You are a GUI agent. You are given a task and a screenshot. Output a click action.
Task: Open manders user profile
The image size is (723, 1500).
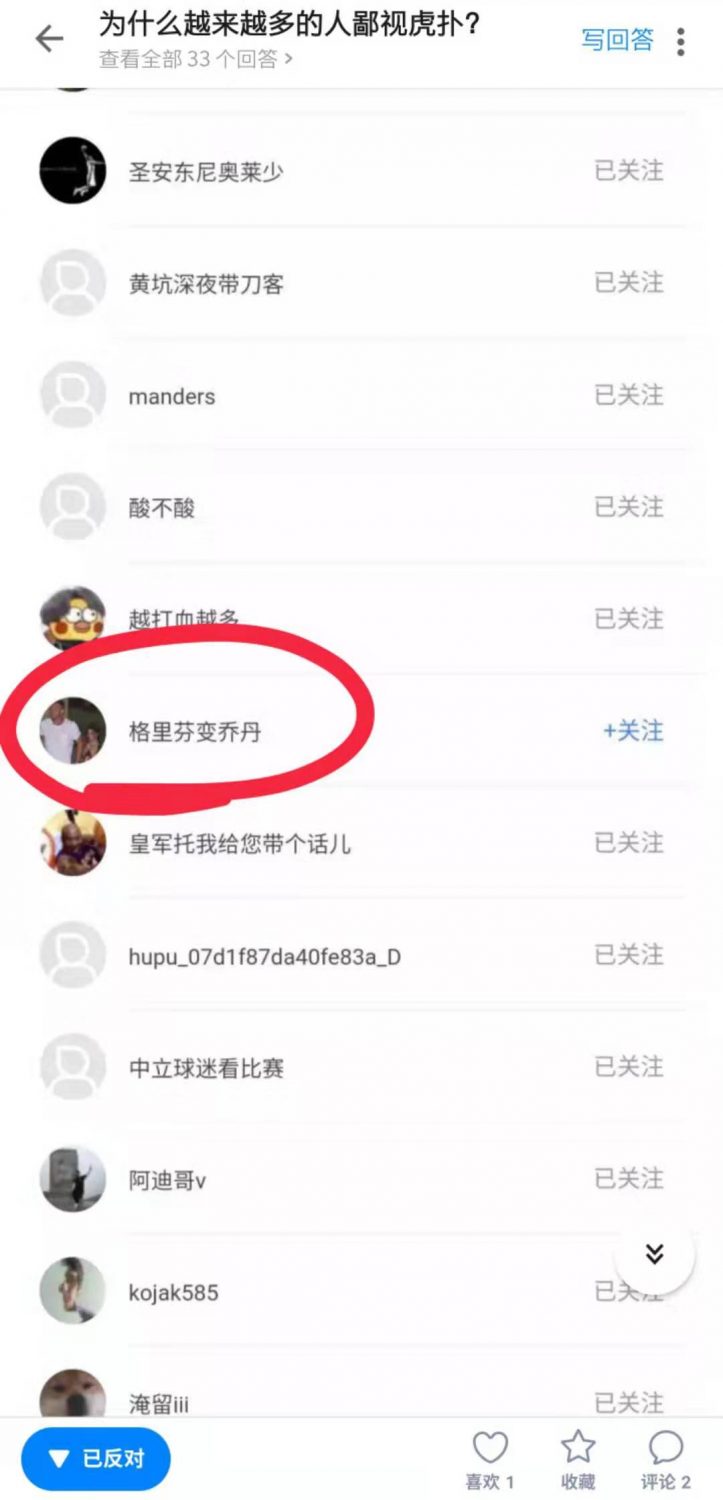pyautogui.click(x=172, y=397)
